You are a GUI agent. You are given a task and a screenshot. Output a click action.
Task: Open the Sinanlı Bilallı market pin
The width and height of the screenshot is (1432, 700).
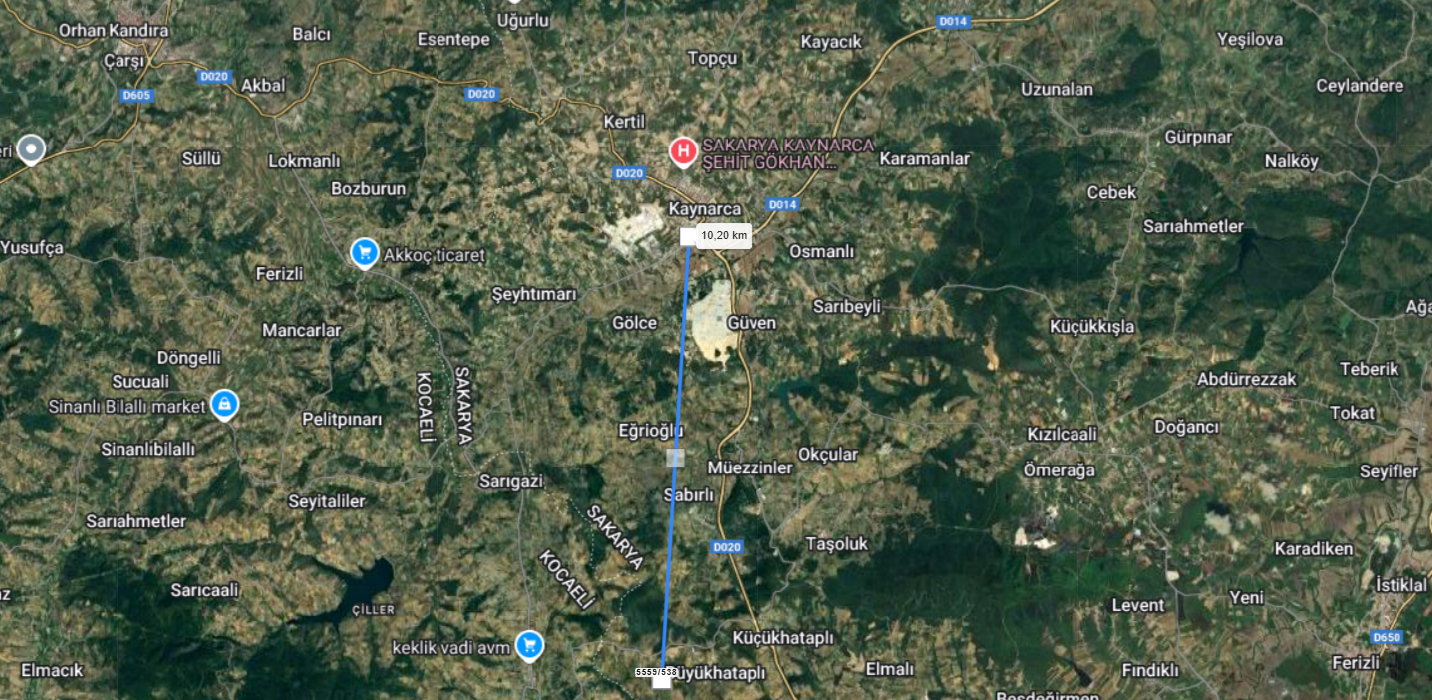(x=225, y=404)
